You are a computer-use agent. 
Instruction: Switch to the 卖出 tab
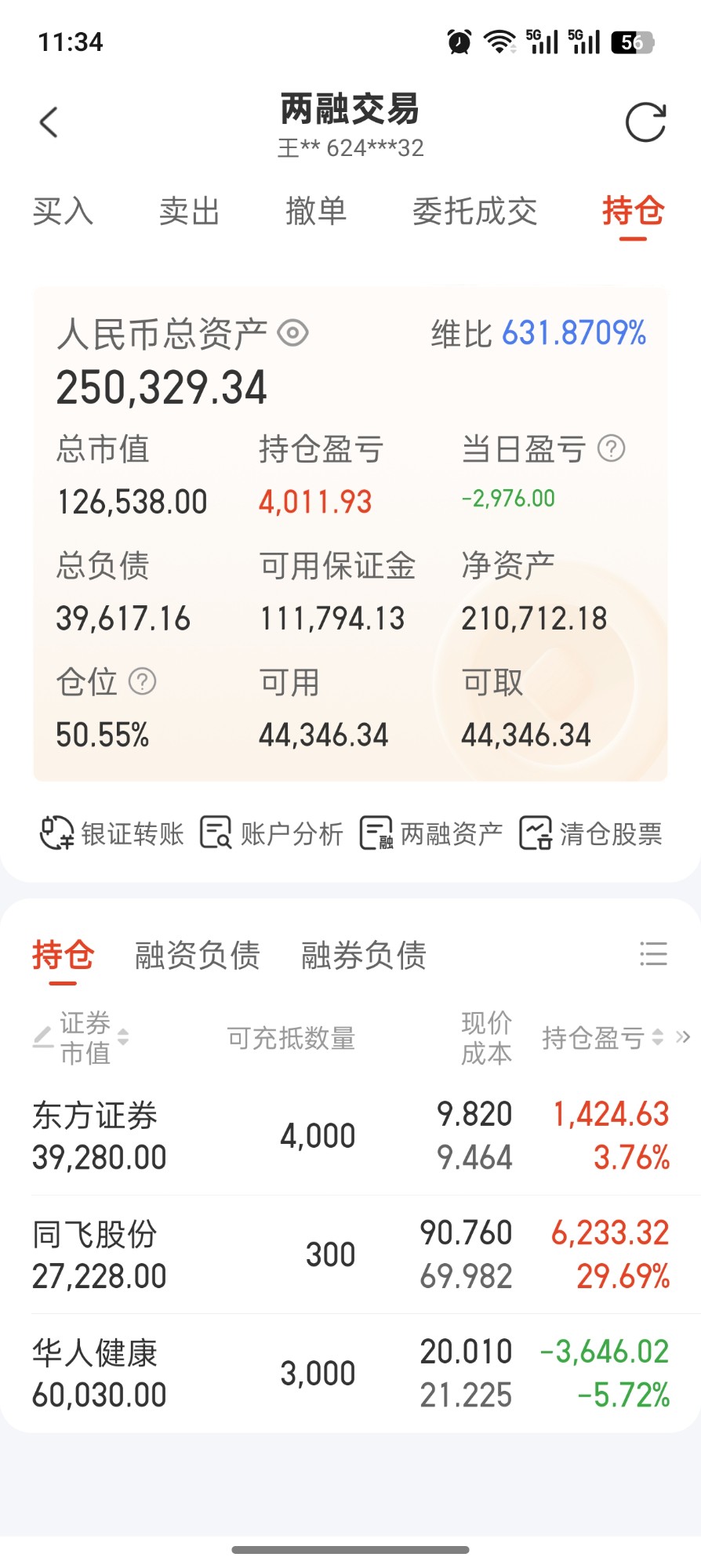tap(189, 211)
